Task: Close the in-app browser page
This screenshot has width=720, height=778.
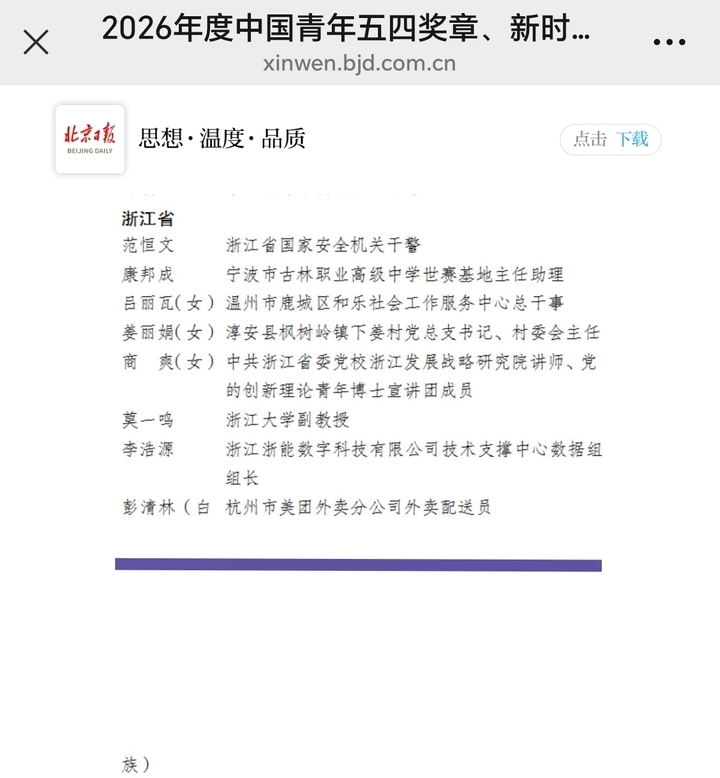Action: (36, 42)
